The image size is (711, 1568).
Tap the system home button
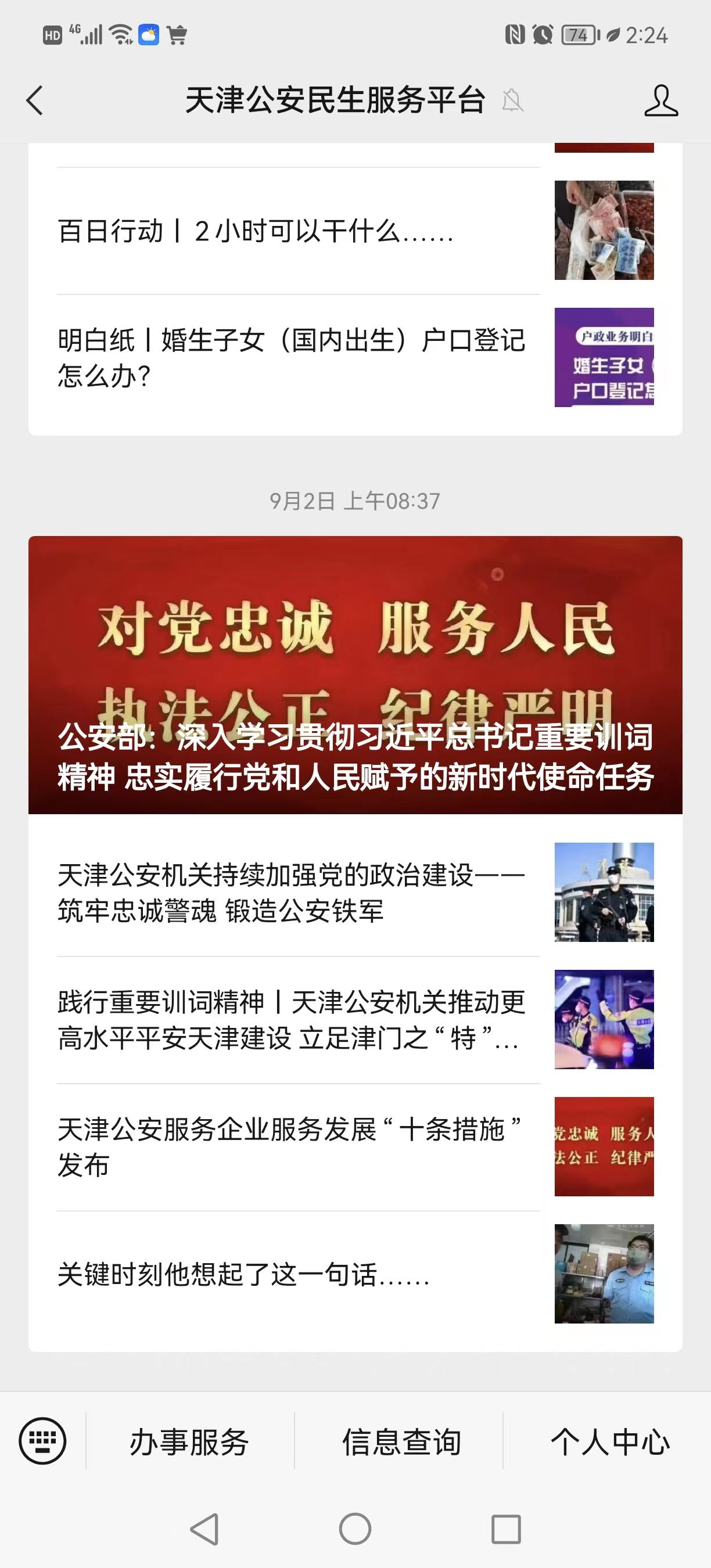click(355, 1529)
